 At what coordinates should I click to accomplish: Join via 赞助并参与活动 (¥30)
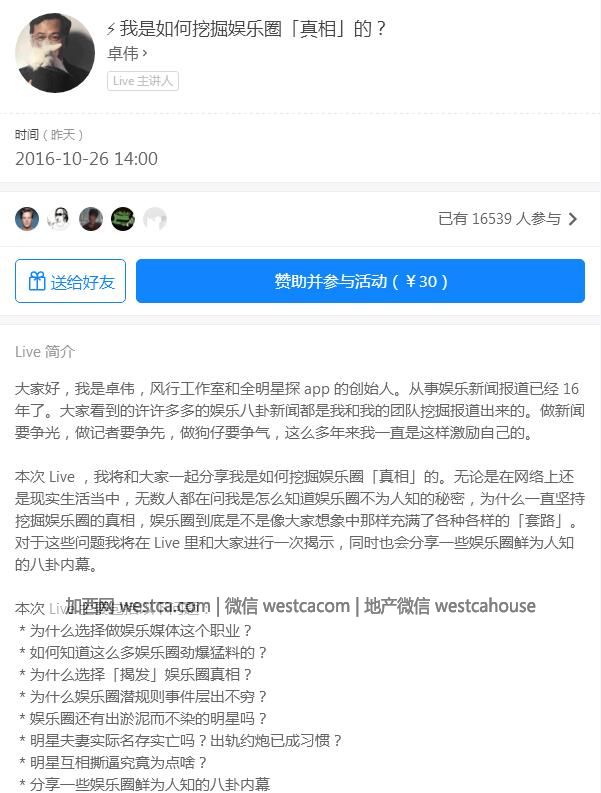tap(360, 281)
